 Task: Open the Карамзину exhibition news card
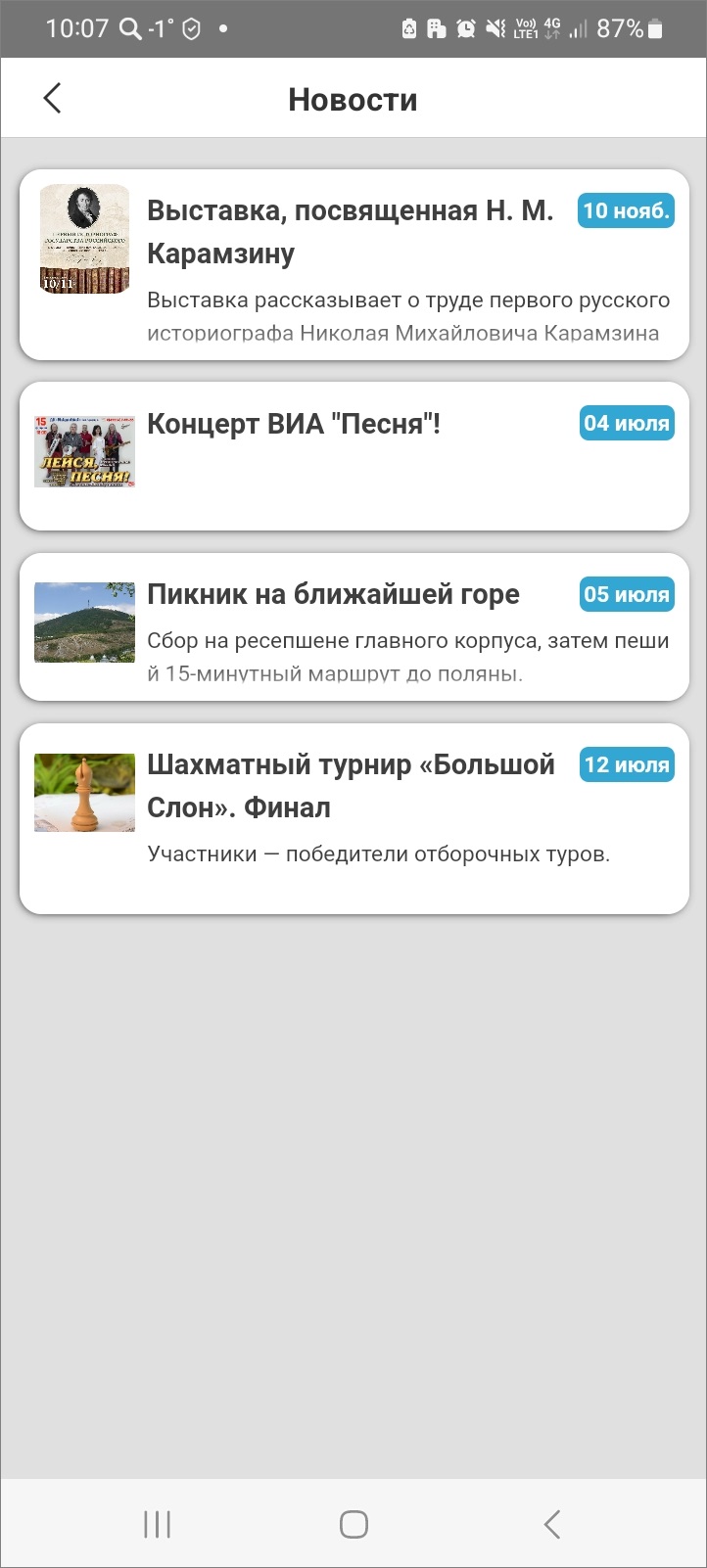click(353, 264)
